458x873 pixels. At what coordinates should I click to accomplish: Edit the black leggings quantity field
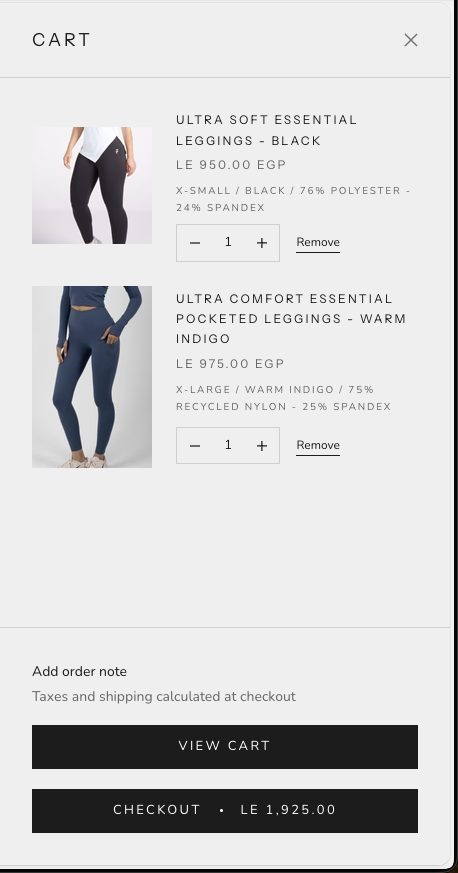tap(228, 242)
